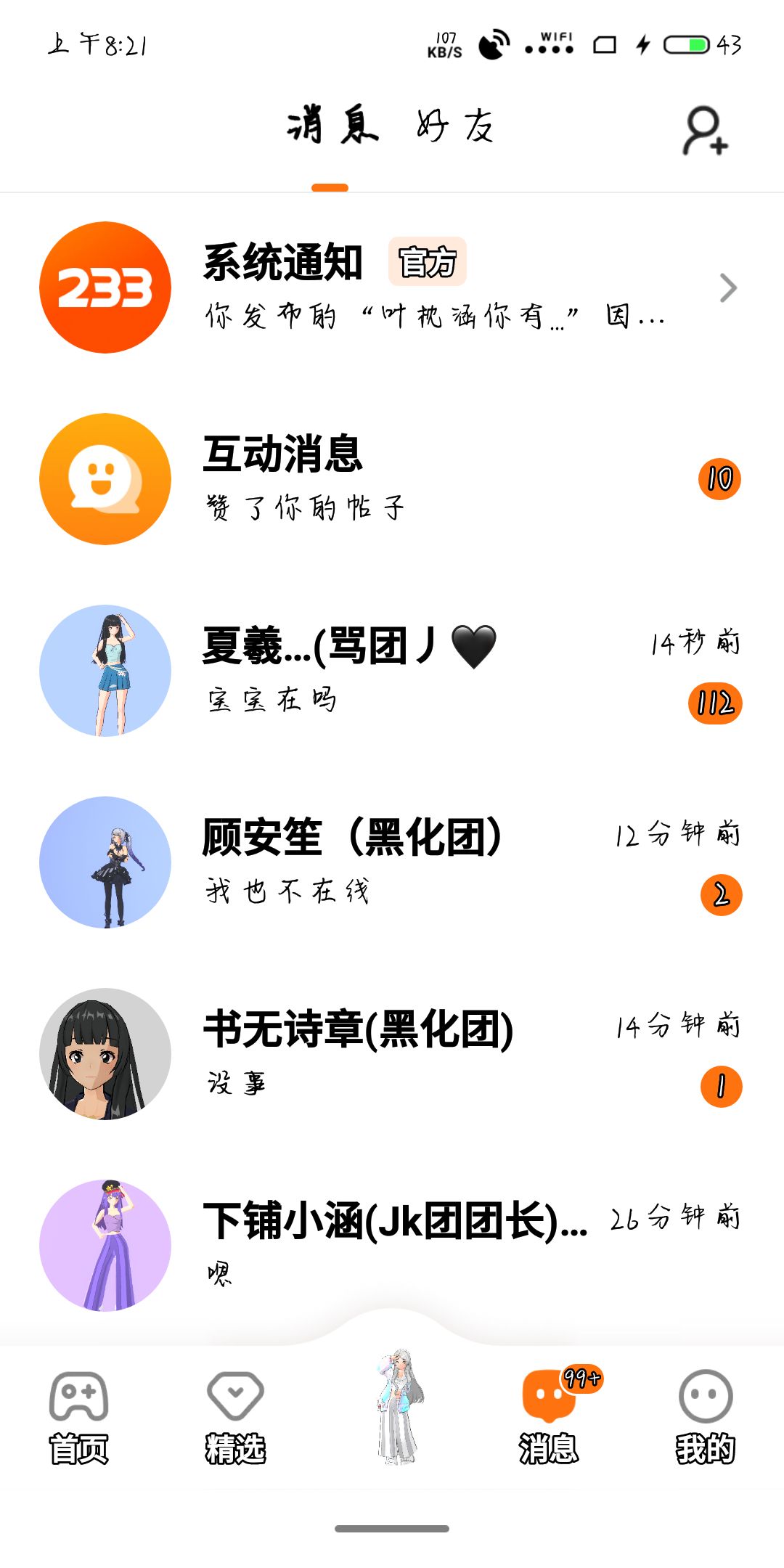Switch to the 精选 tab
The width and height of the screenshot is (784, 1568).
pos(235,1417)
